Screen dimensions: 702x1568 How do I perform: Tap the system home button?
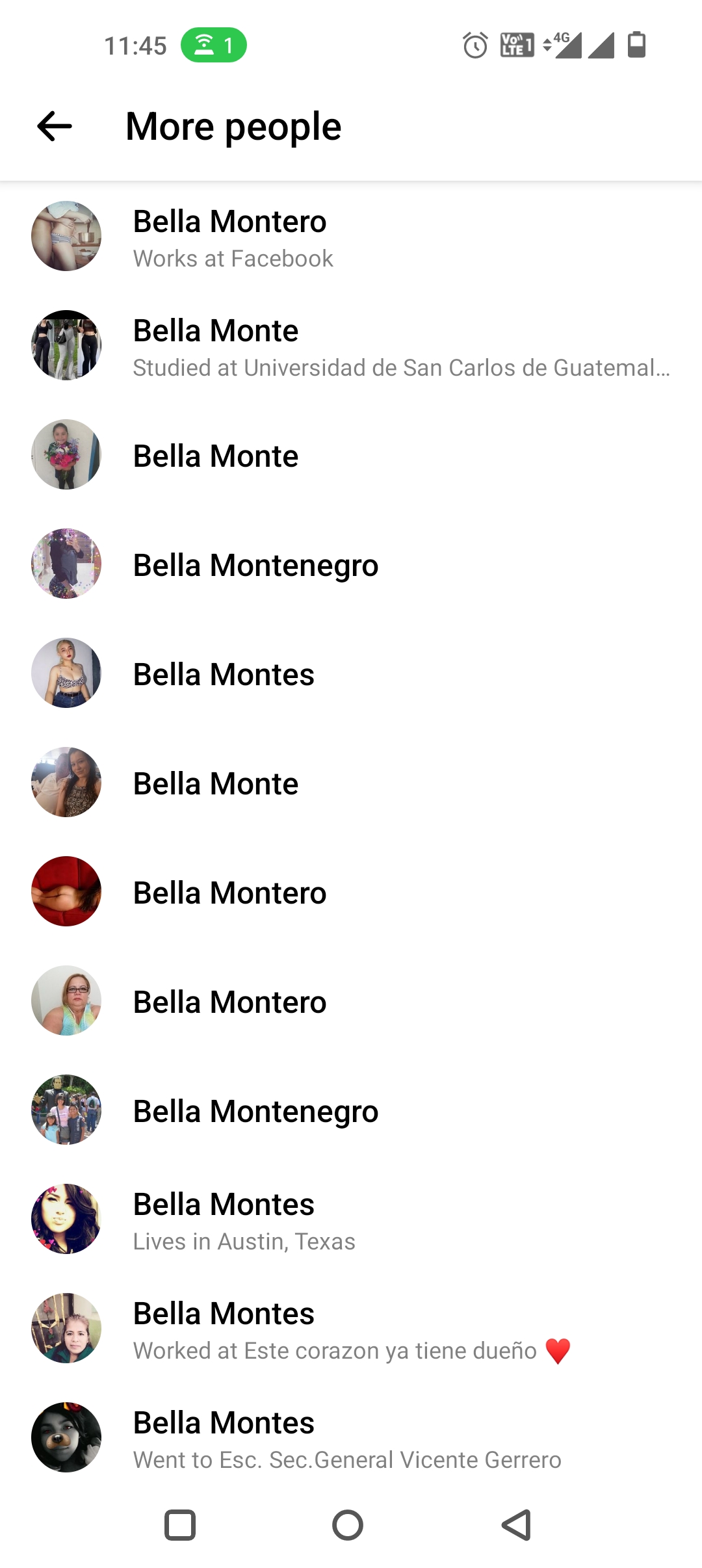(348, 1525)
